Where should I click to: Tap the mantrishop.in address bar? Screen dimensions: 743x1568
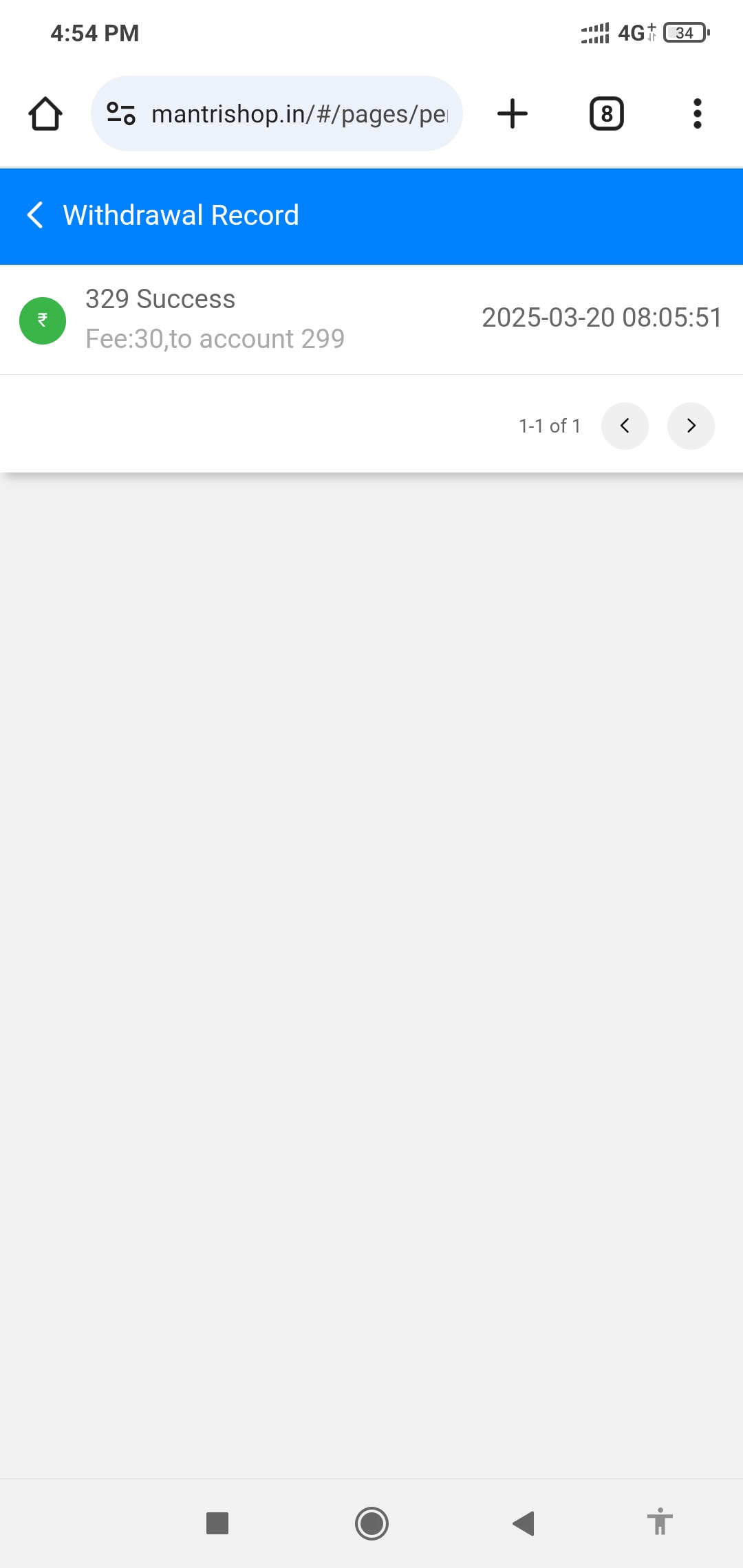tap(299, 114)
